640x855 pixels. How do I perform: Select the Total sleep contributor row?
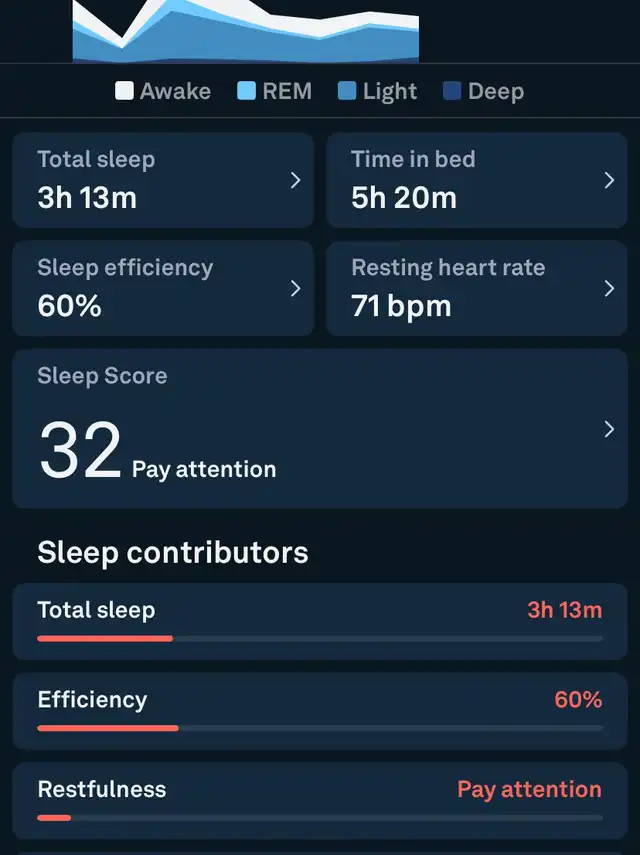pyautogui.click(x=320, y=621)
